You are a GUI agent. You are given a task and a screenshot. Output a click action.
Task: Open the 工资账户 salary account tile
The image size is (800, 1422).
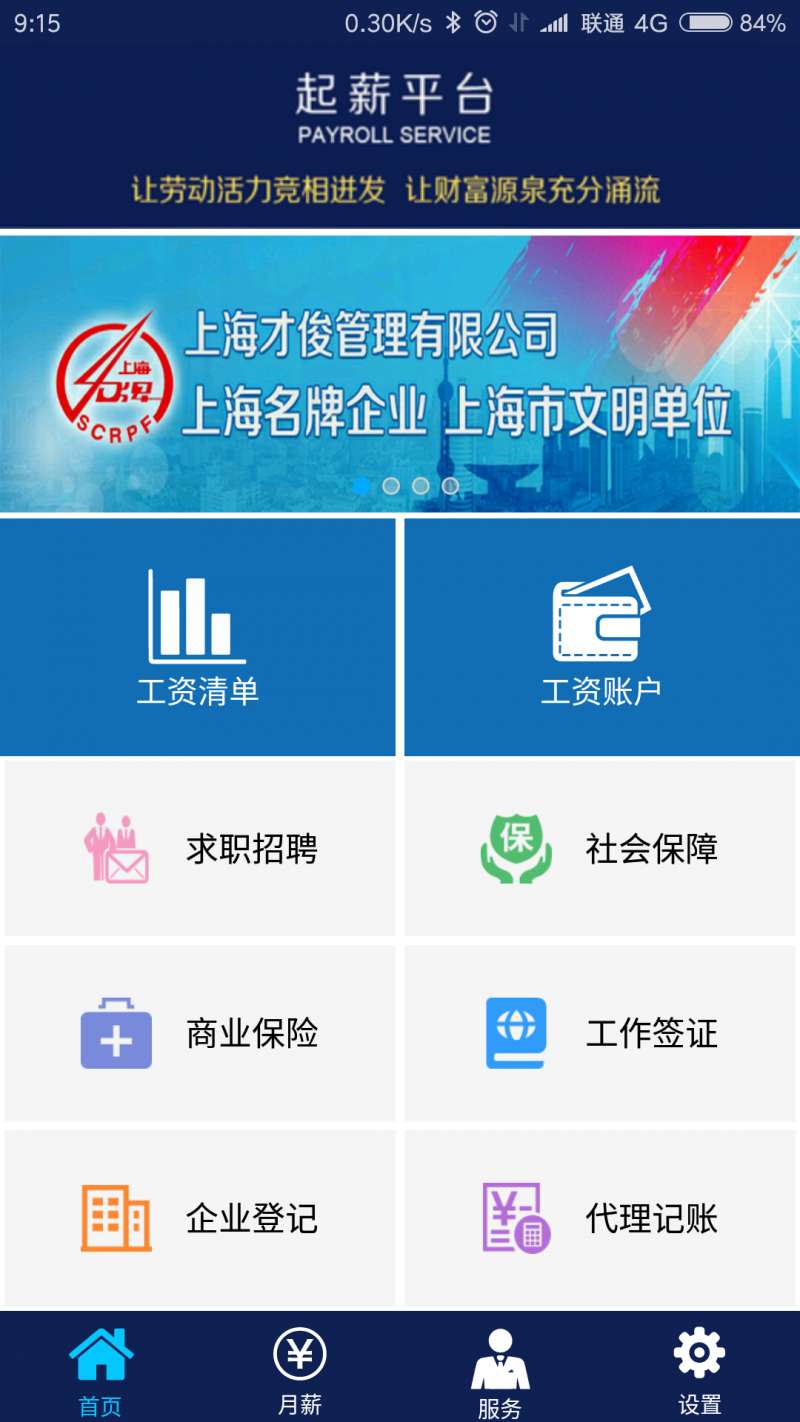click(601, 636)
